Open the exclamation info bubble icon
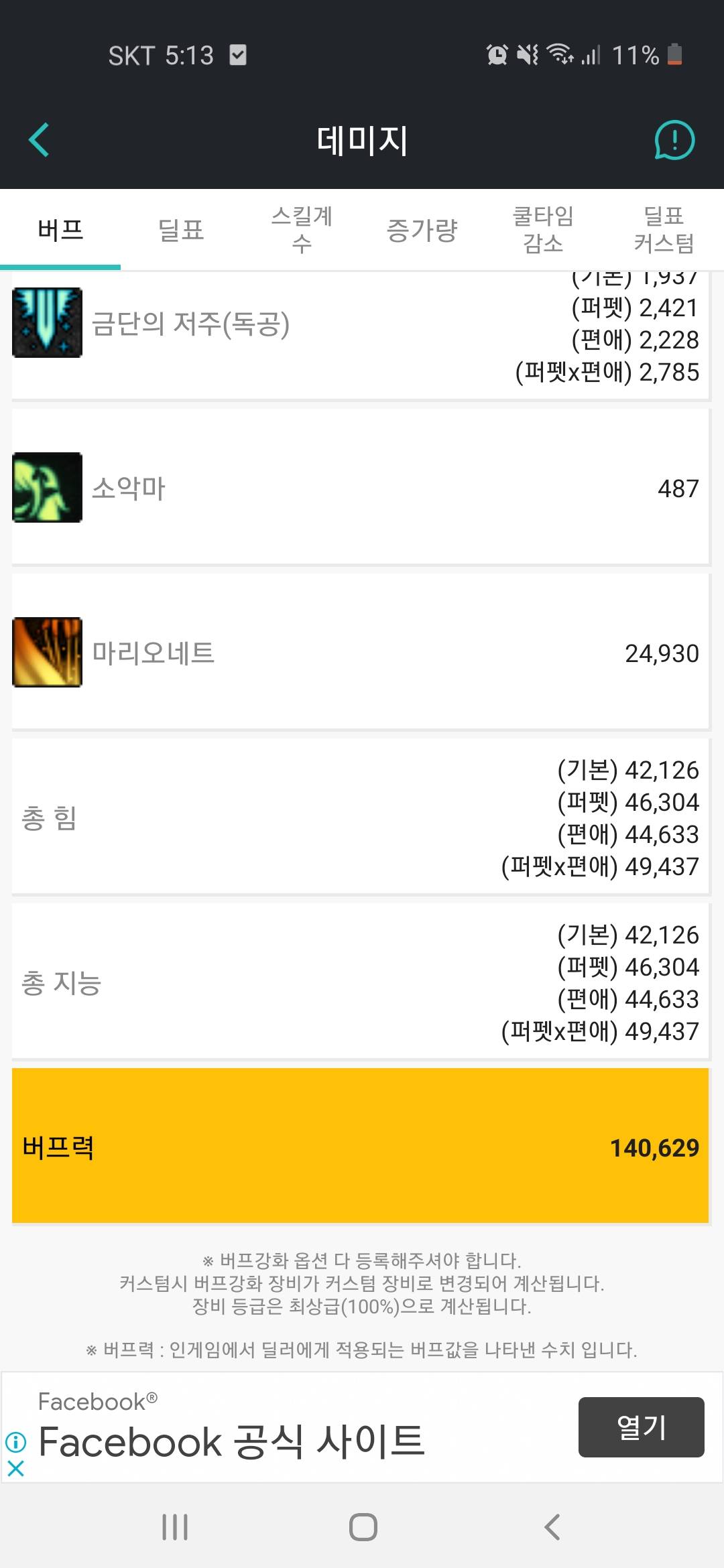Viewport: 724px width, 1568px height. (x=674, y=140)
